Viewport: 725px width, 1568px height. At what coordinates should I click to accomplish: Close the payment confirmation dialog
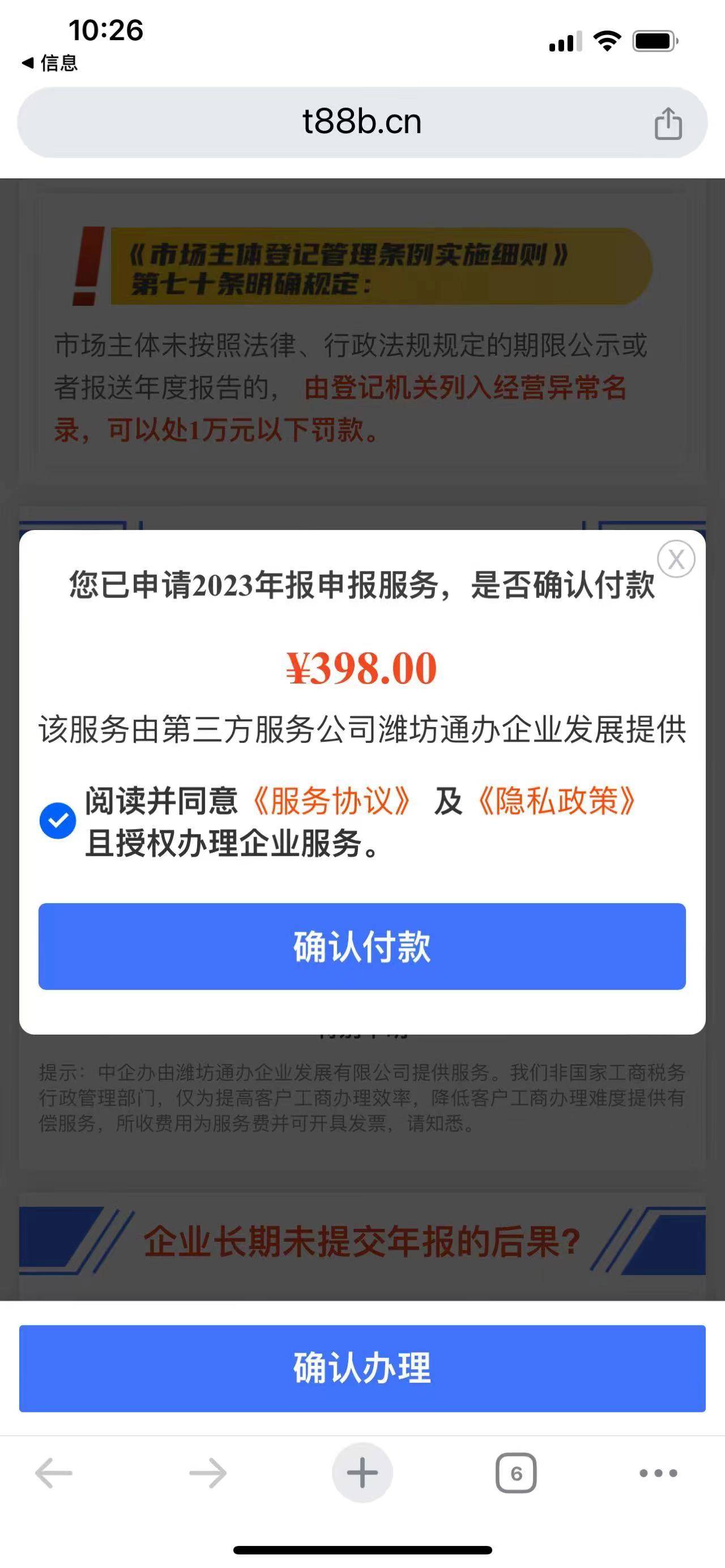click(x=676, y=559)
